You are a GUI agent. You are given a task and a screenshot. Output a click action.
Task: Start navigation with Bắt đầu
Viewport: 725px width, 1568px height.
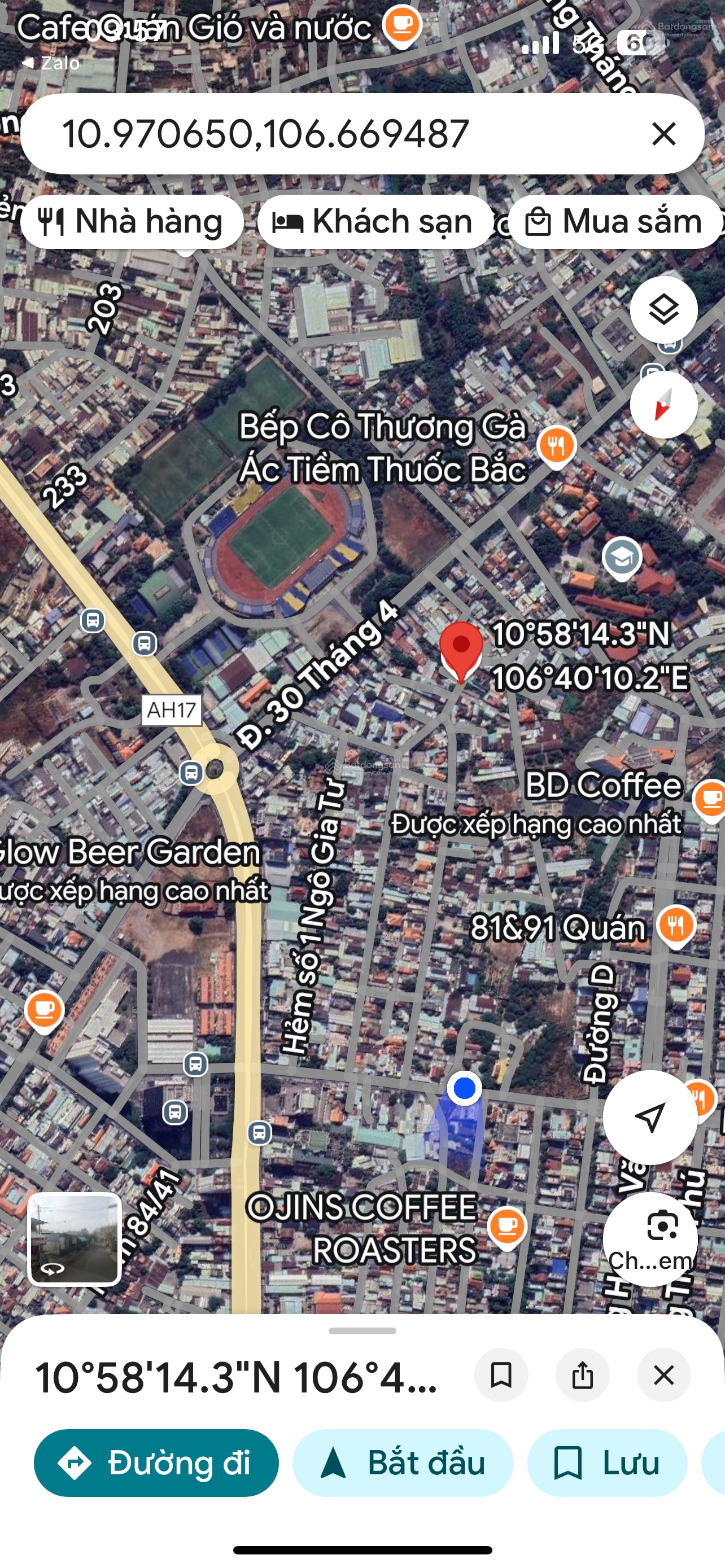click(x=403, y=1462)
